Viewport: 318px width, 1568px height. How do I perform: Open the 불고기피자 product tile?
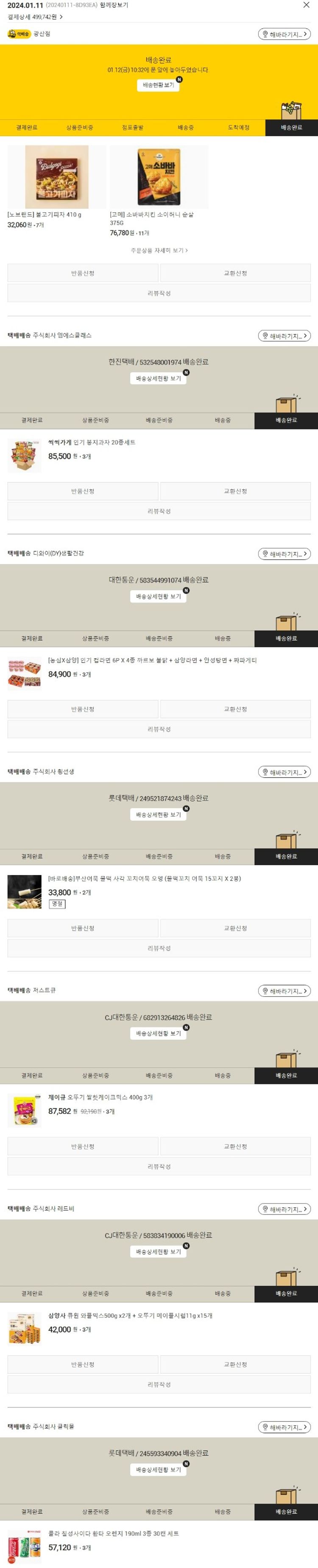coord(56,177)
